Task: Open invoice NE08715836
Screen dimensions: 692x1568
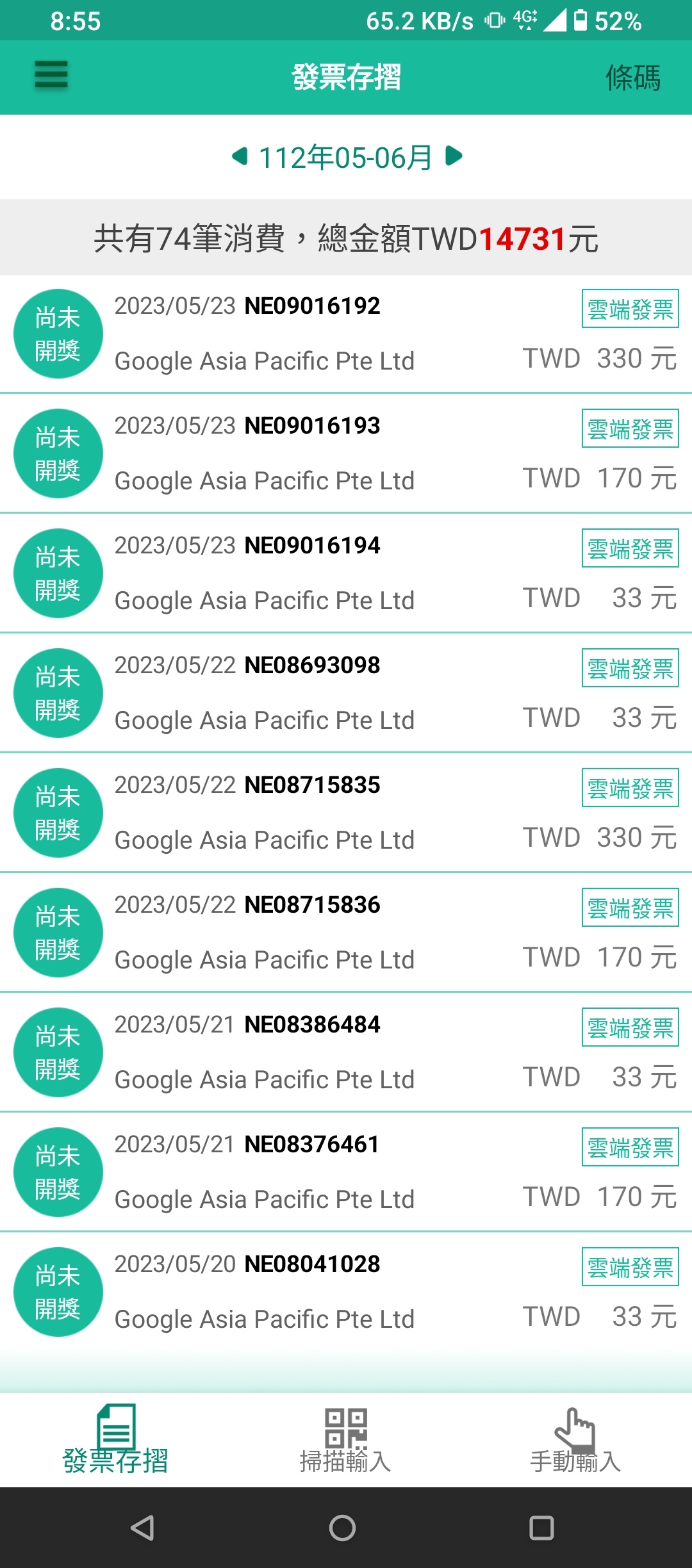Action: pos(346,933)
